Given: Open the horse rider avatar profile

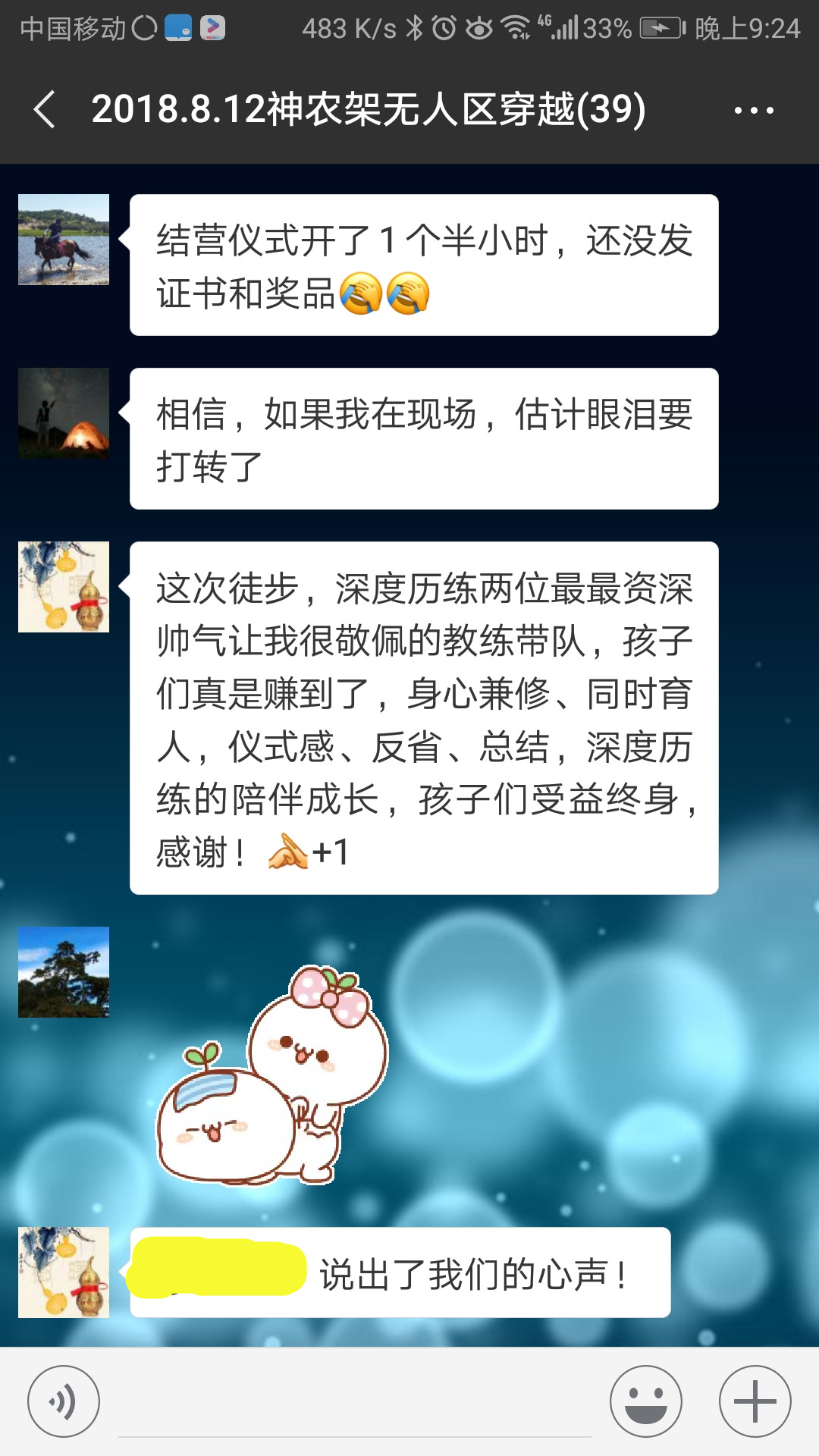Looking at the screenshot, I should pos(64,240).
